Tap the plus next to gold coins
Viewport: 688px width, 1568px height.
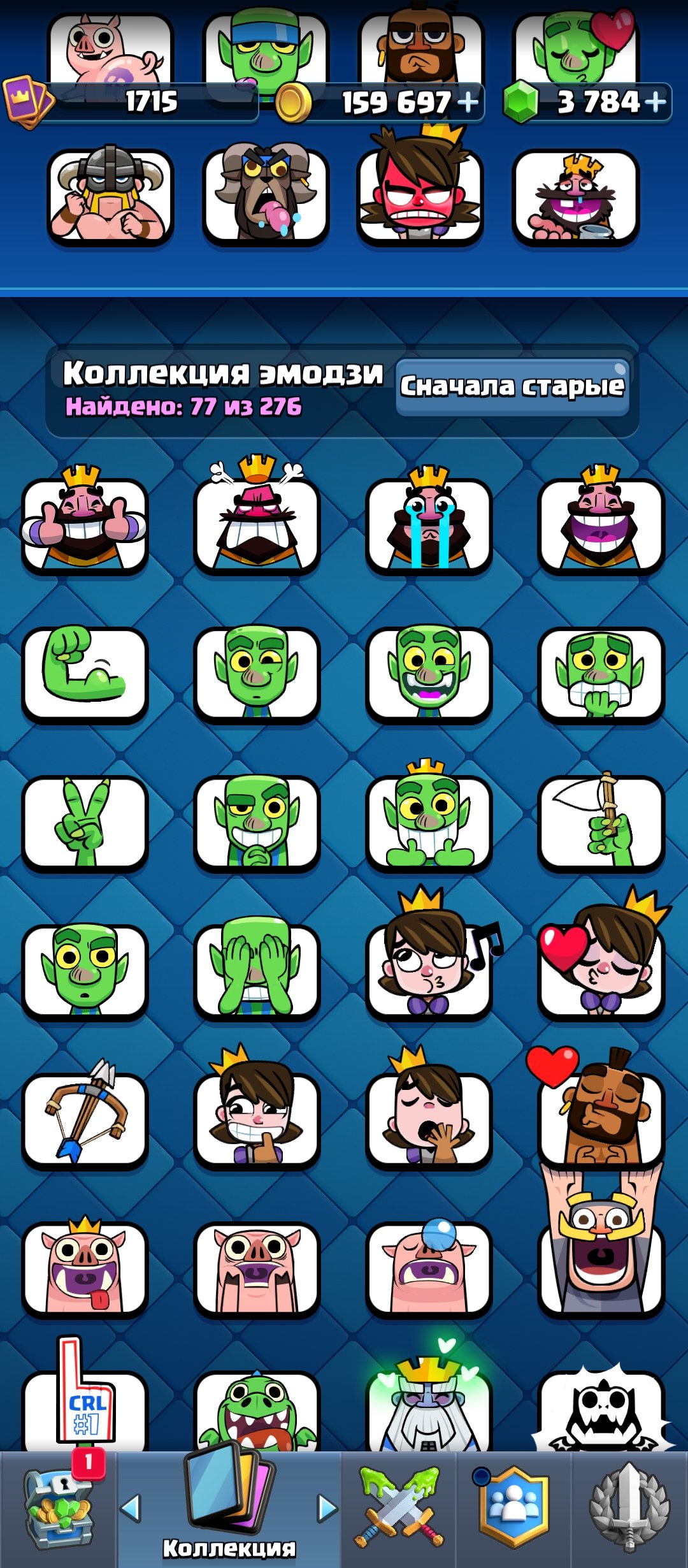tap(468, 102)
